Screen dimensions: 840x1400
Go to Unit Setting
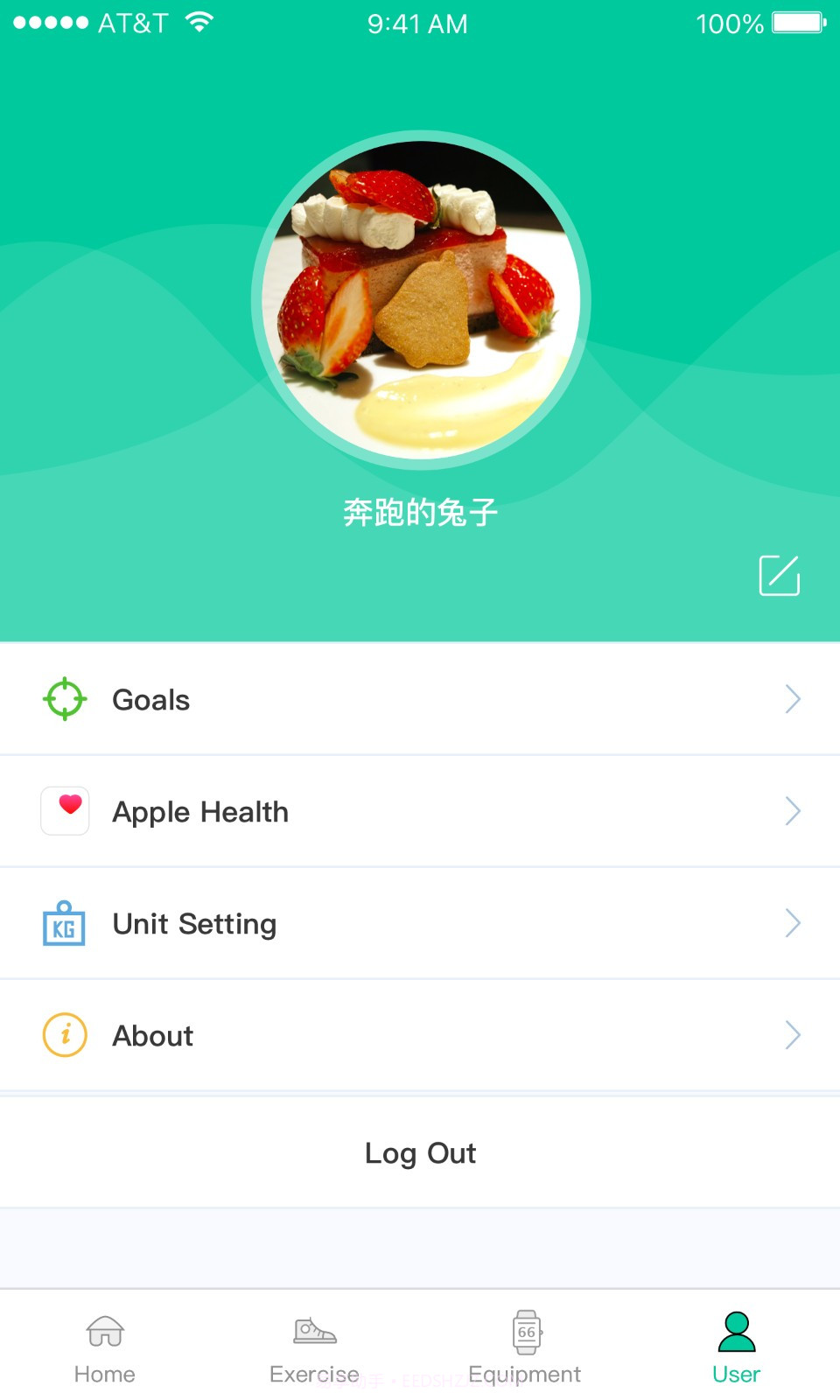point(420,923)
